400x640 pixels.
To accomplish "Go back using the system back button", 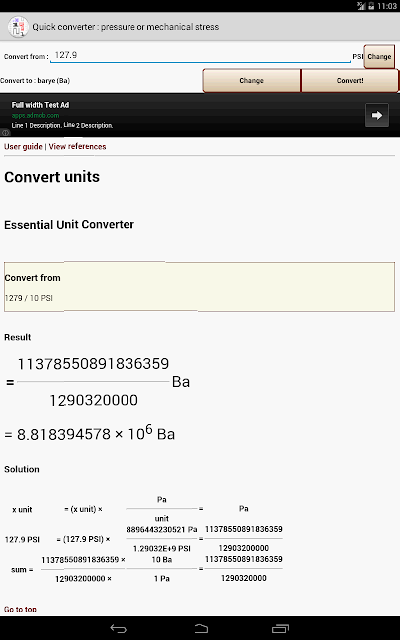I will point(118,629).
